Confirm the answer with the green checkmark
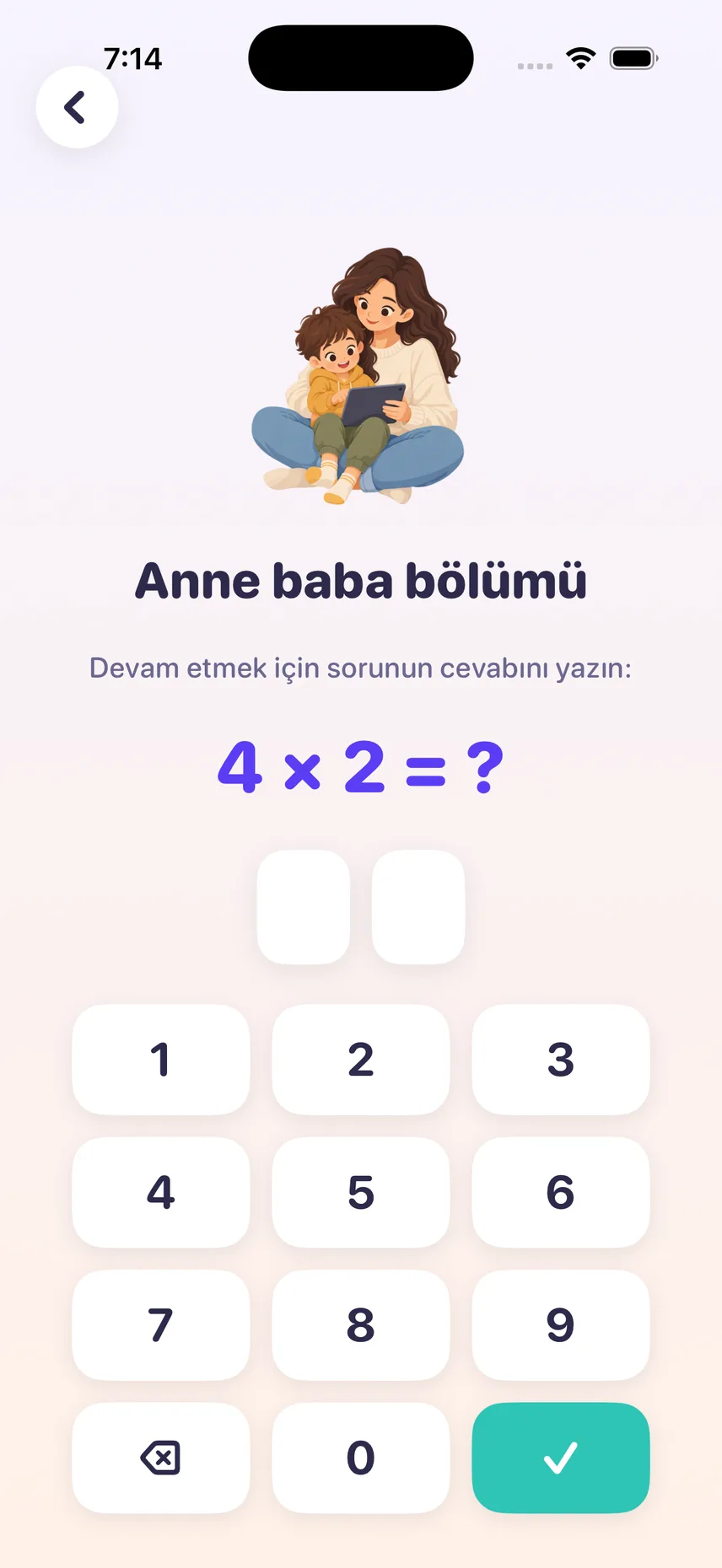Image resolution: width=722 pixels, height=1568 pixels. pyautogui.click(x=561, y=1458)
